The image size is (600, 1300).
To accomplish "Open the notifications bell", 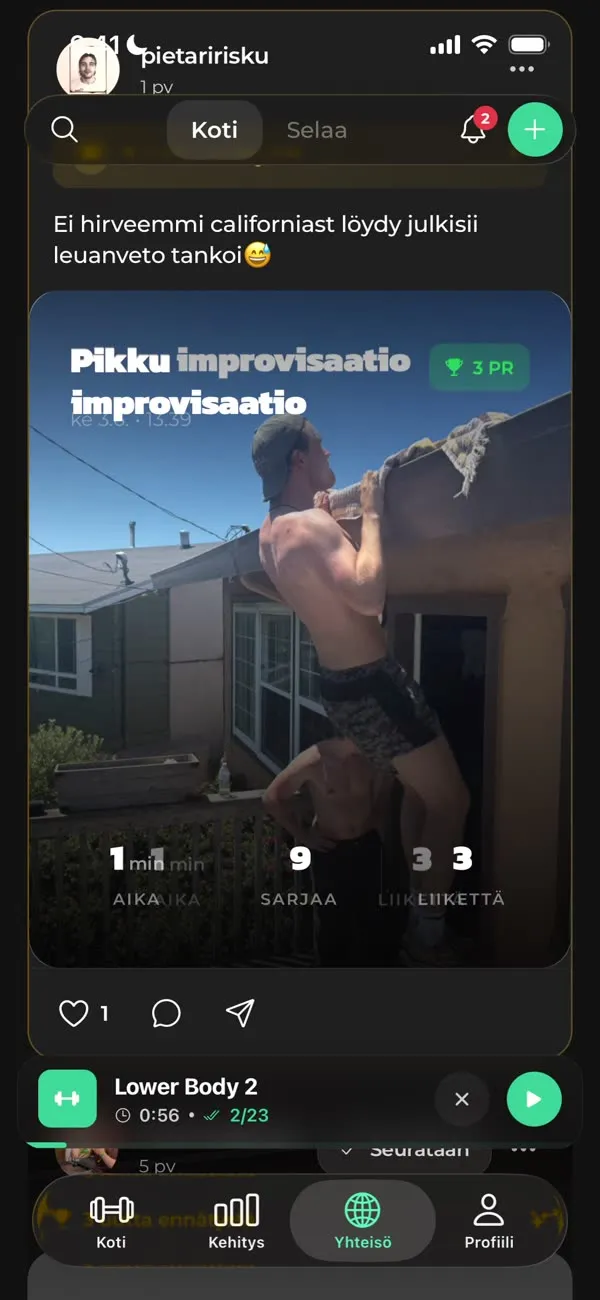I will tap(474, 129).
